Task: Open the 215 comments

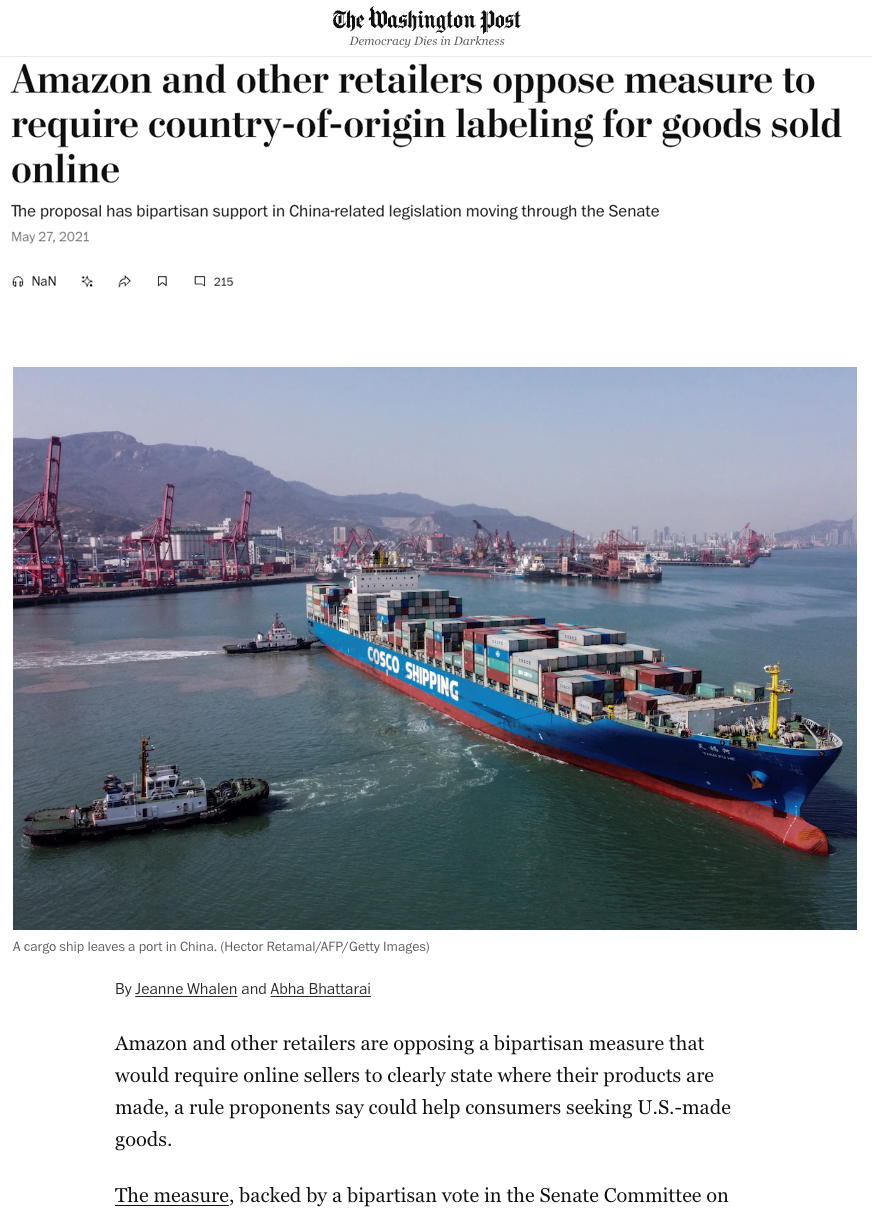Action: (213, 282)
